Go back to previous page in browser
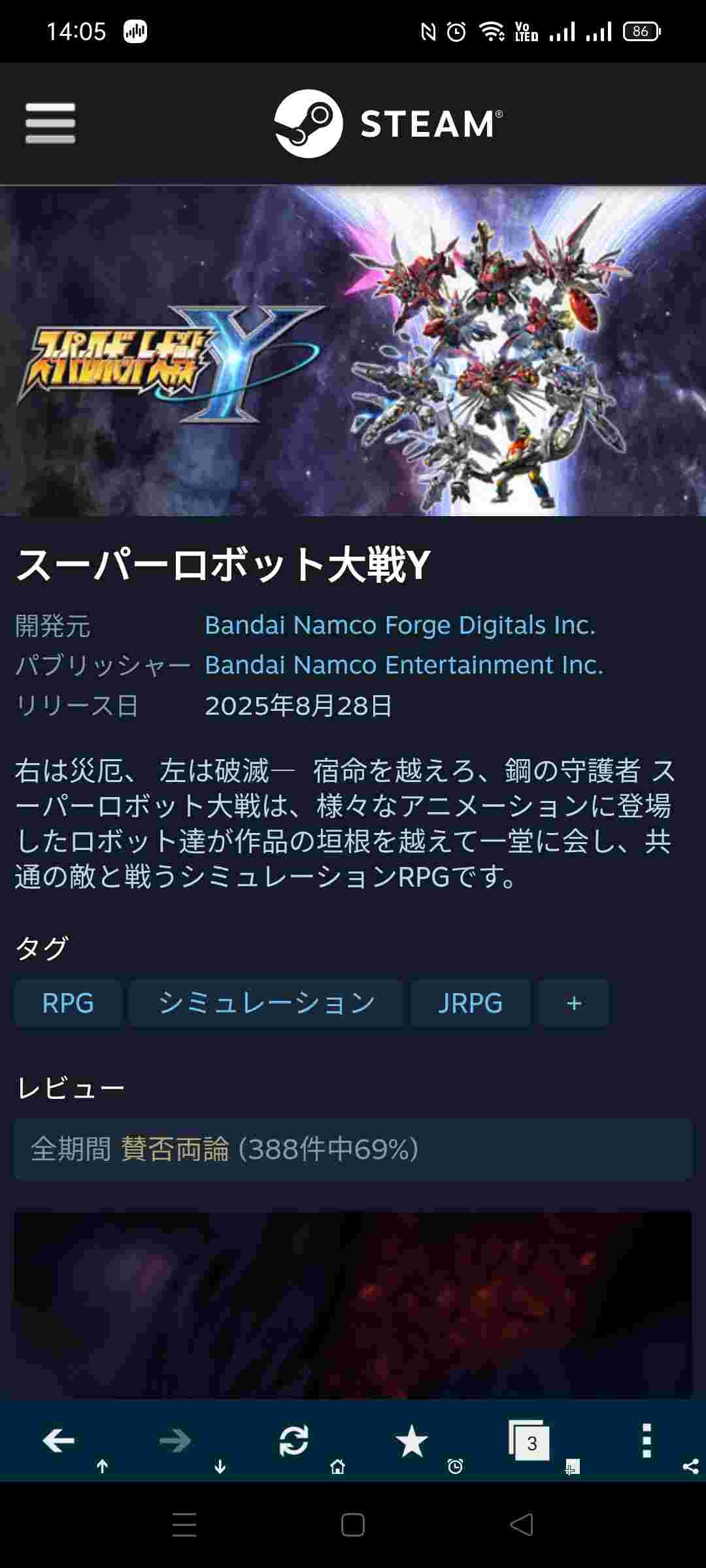The width and height of the screenshot is (706, 1568). click(59, 1440)
